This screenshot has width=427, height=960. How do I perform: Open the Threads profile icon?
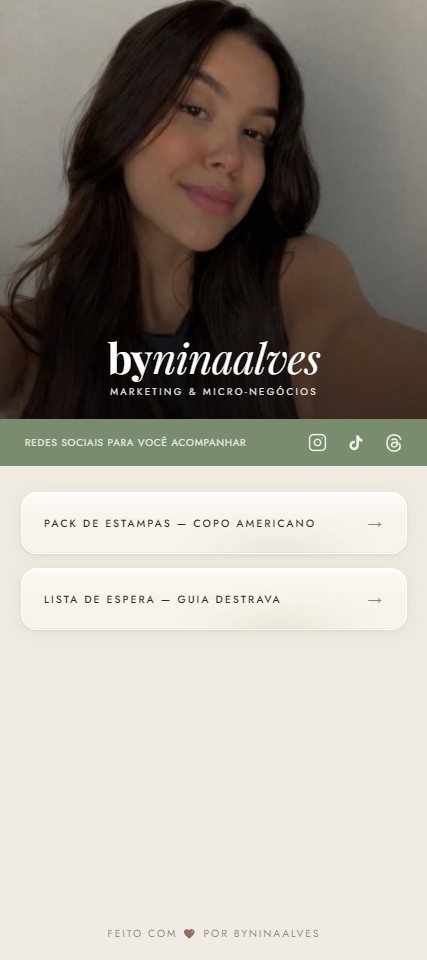pyautogui.click(x=394, y=443)
